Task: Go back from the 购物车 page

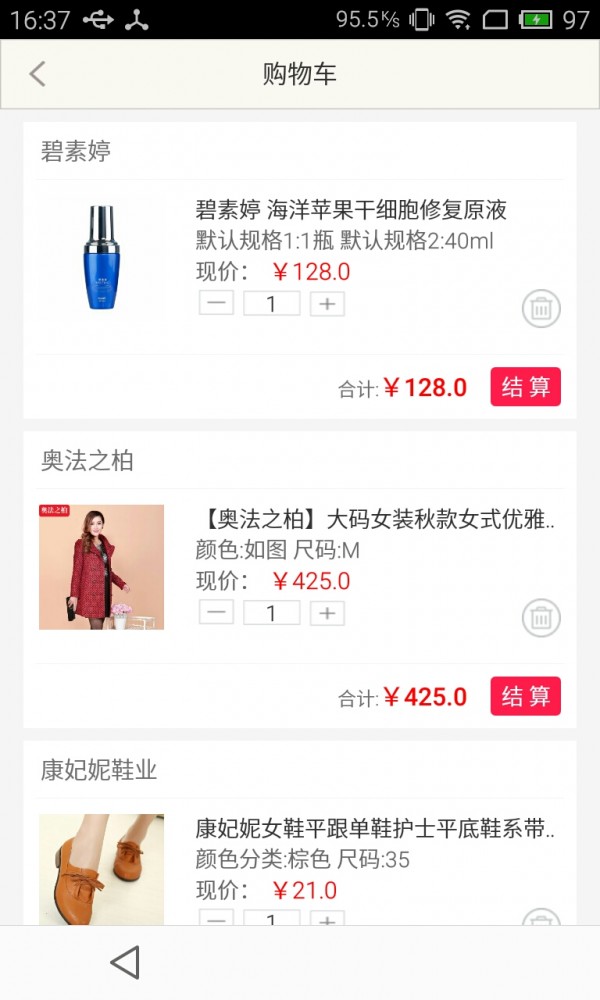Action: tap(38, 73)
